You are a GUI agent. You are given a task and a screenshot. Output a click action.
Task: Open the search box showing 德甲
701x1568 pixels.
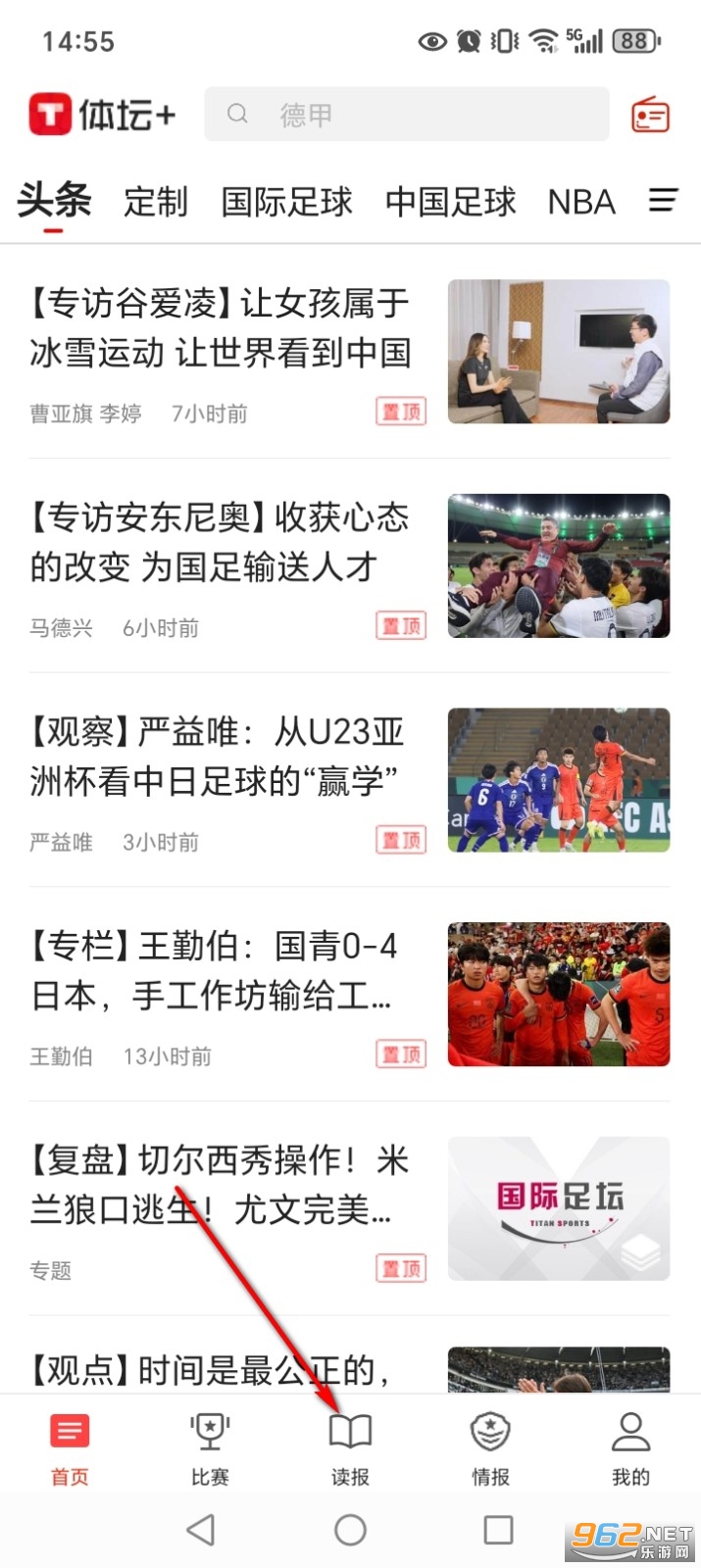(x=406, y=115)
